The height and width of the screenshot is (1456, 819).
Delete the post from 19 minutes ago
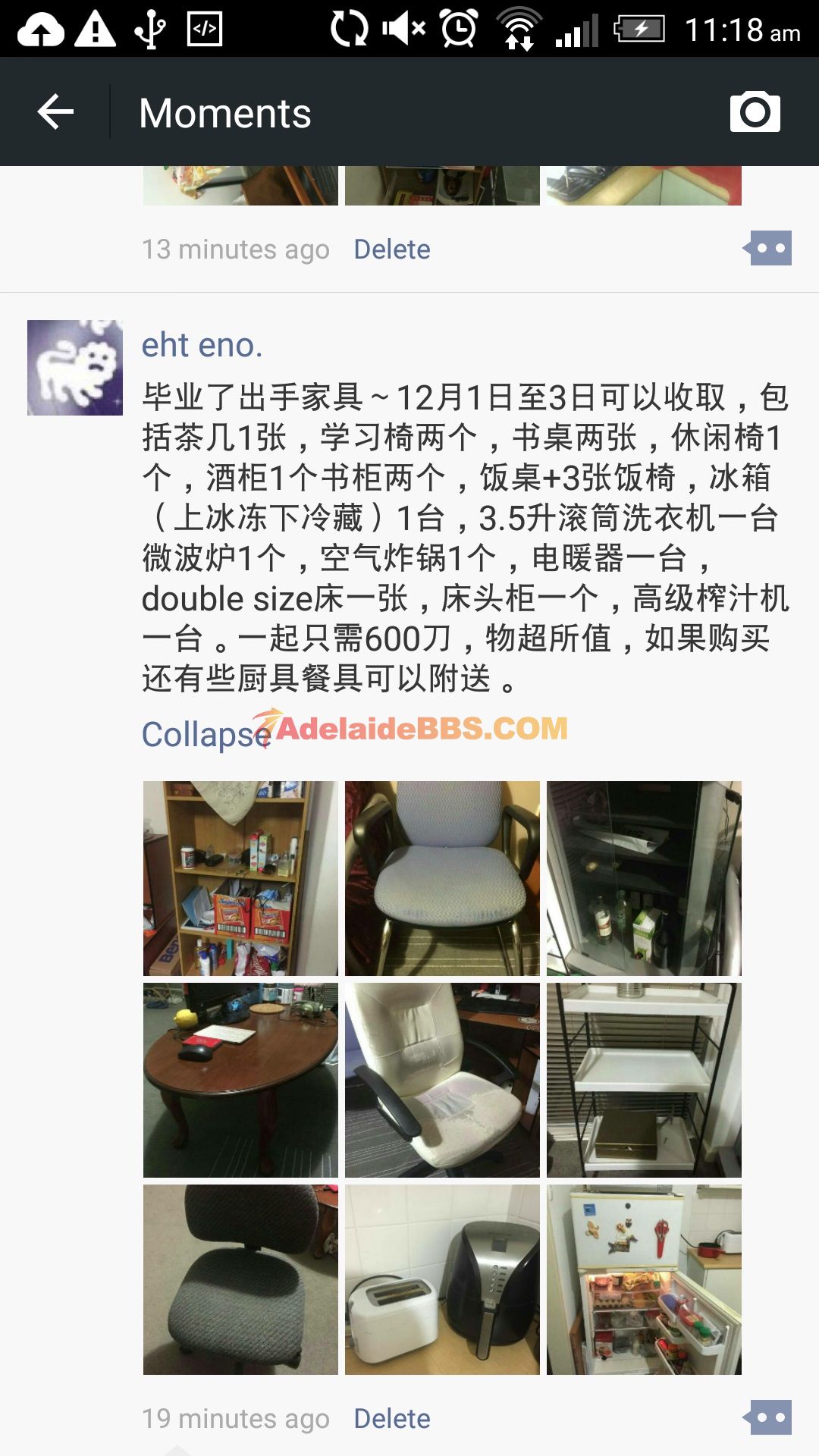pyautogui.click(x=391, y=1419)
